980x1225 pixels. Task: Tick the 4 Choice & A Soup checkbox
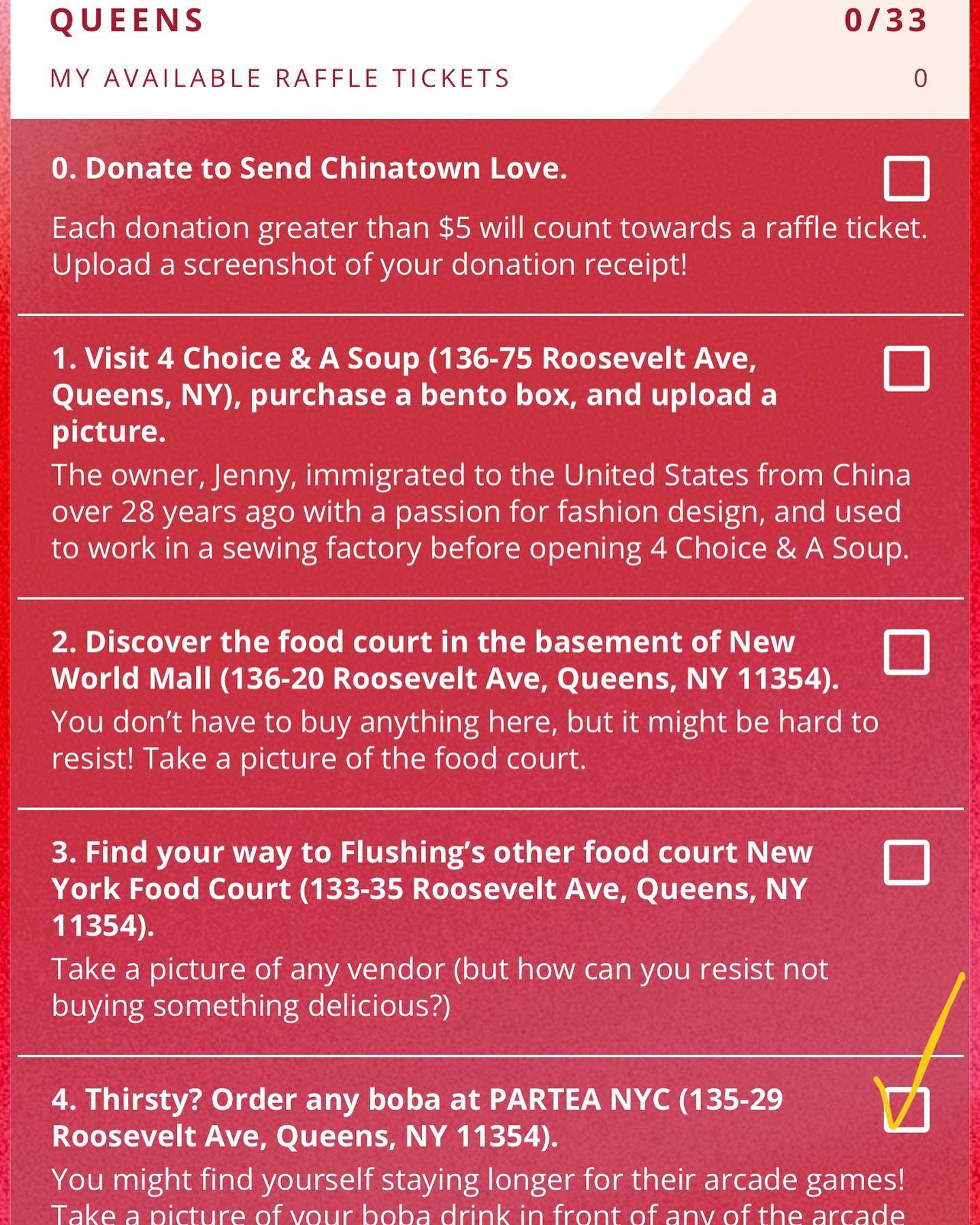[x=906, y=369]
